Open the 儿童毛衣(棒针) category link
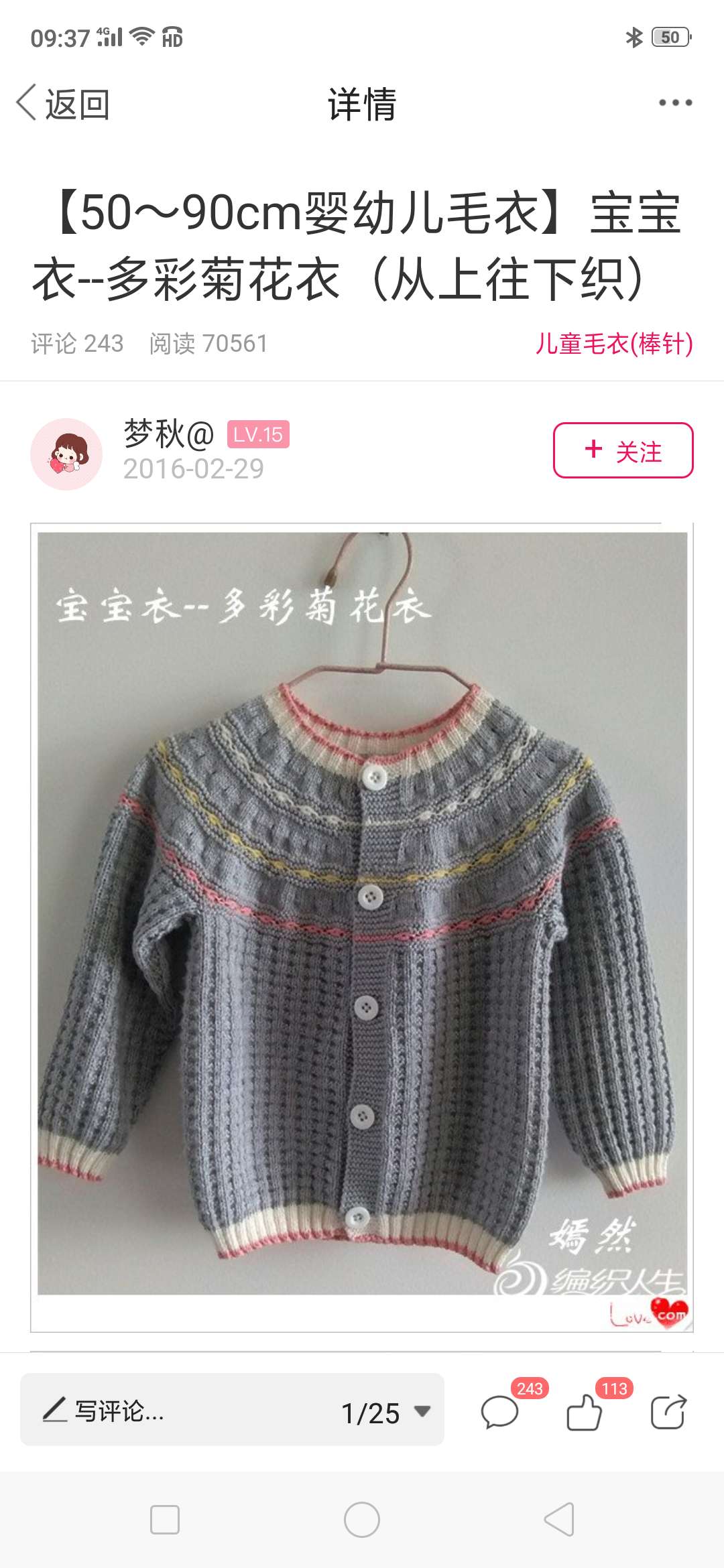The image size is (724, 1568). tap(613, 344)
